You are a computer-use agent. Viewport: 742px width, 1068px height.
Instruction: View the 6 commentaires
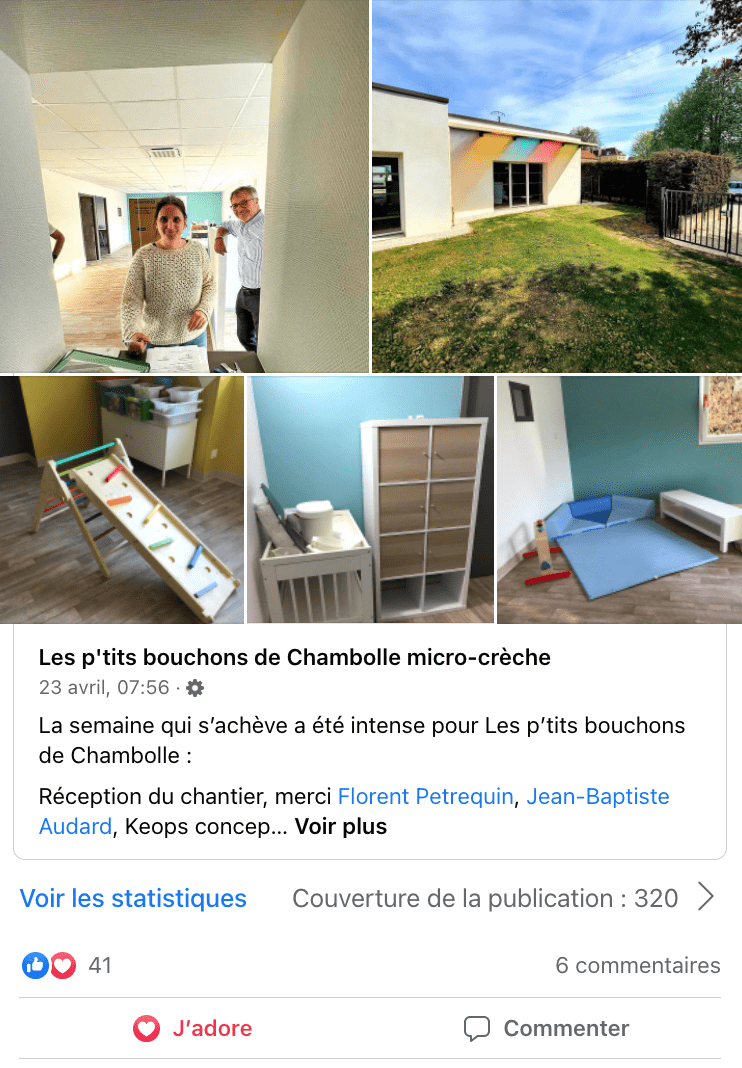tap(637, 965)
